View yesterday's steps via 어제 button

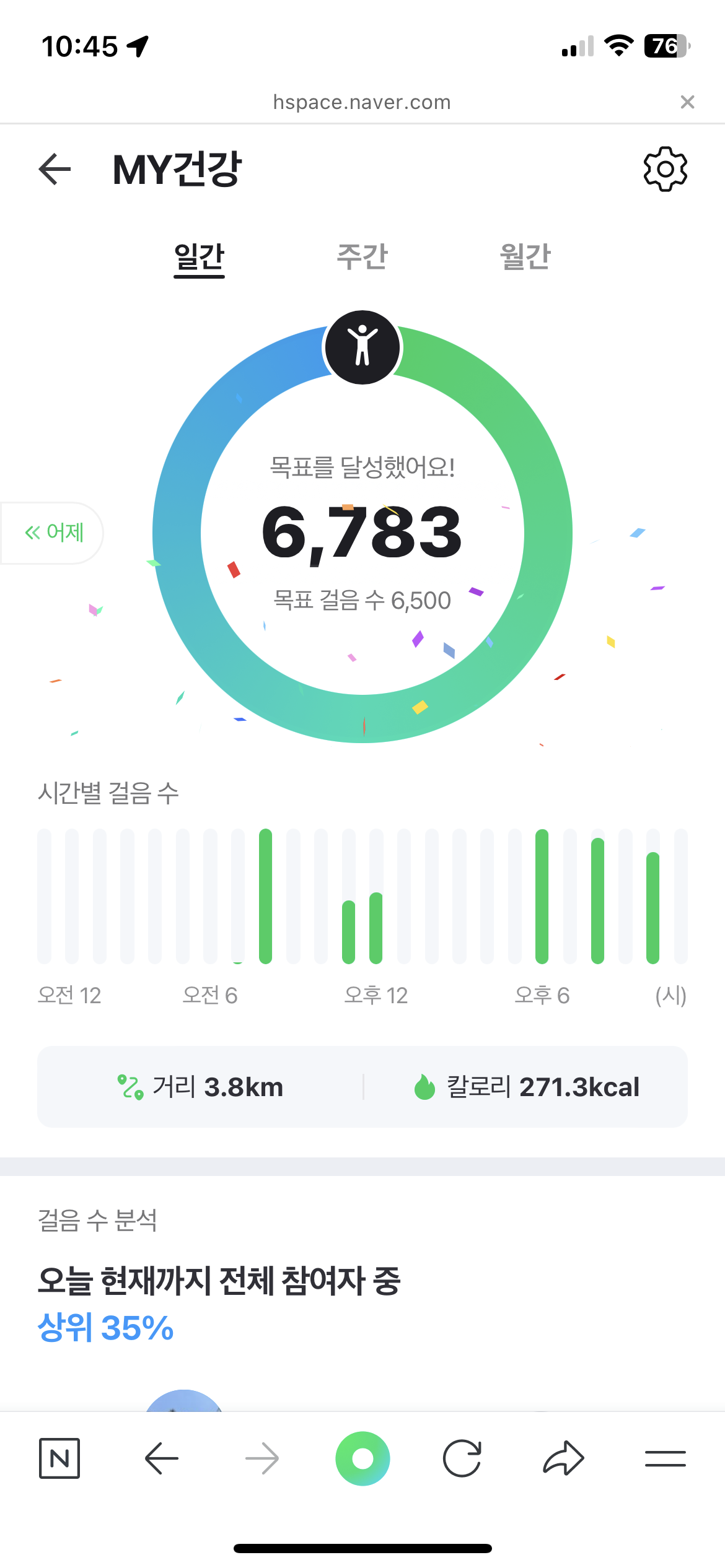click(x=54, y=533)
